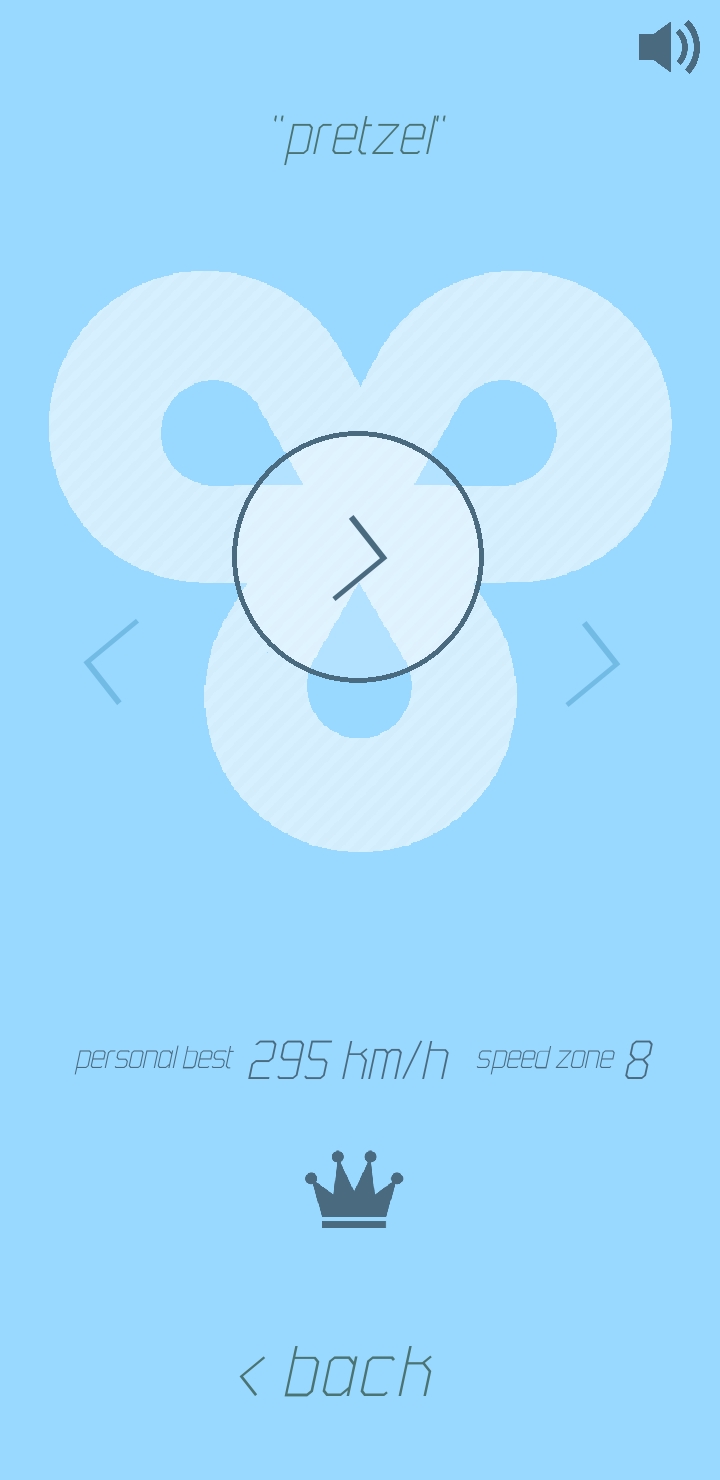Go to the next track
720x1480 pixels.
point(594,663)
